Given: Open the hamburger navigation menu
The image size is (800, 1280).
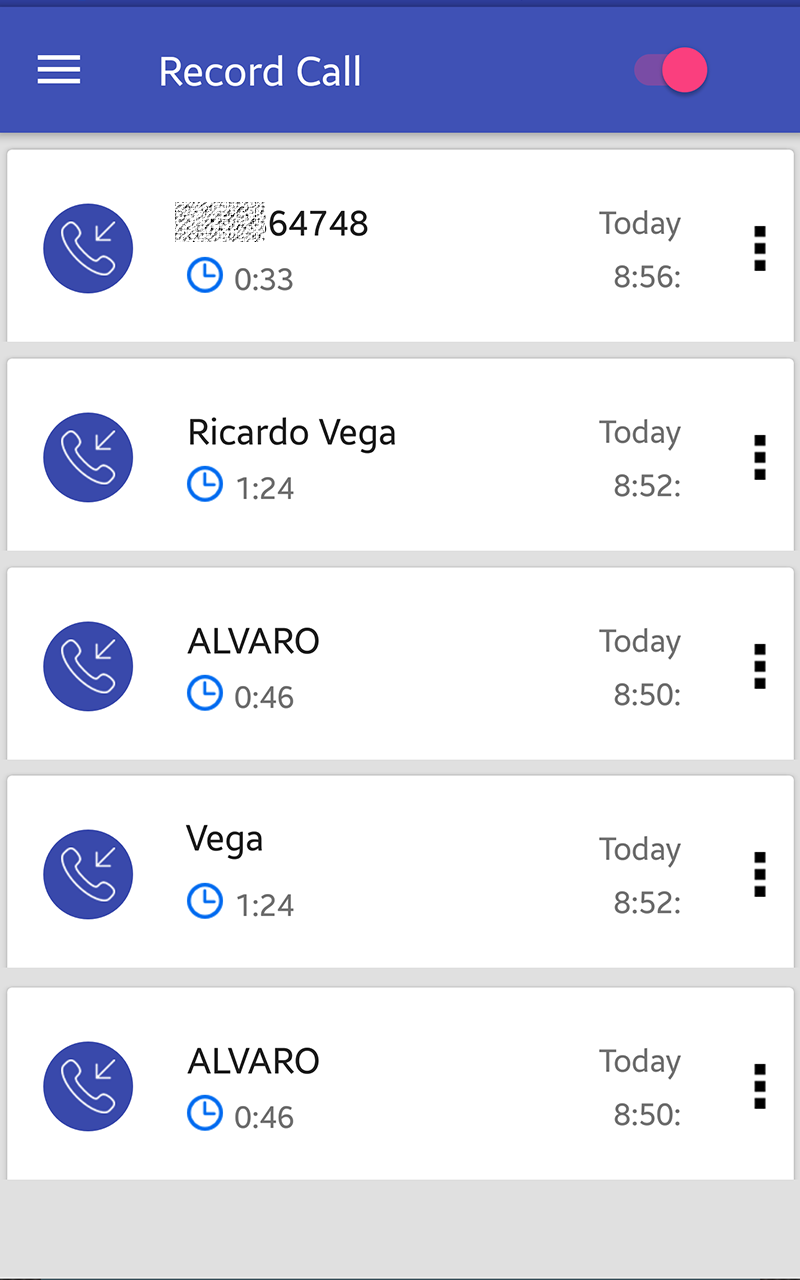Looking at the screenshot, I should point(59,70).
